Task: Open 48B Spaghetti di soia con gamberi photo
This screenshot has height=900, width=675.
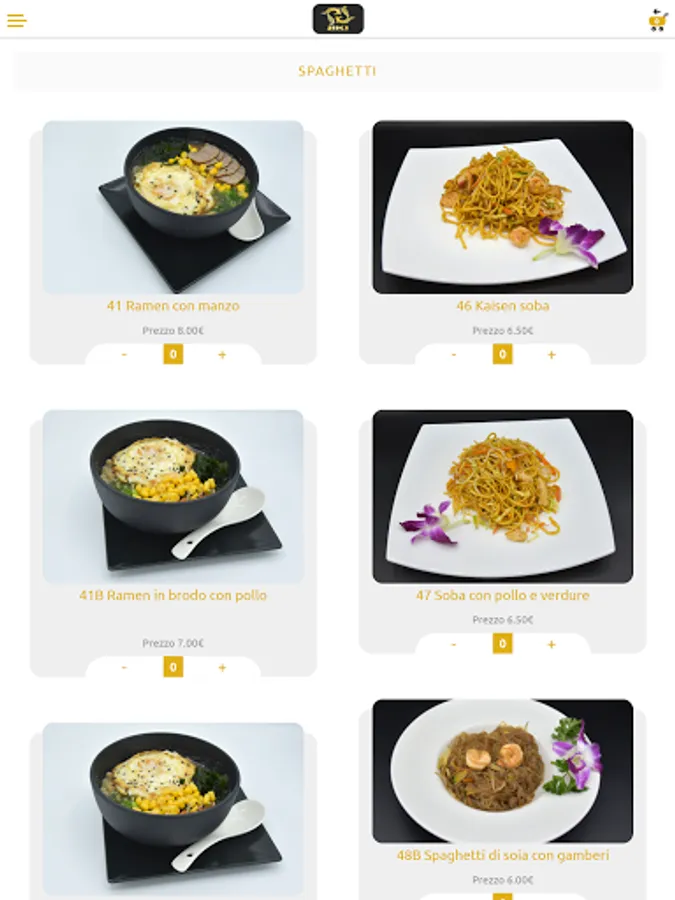Action: [x=503, y=771]
